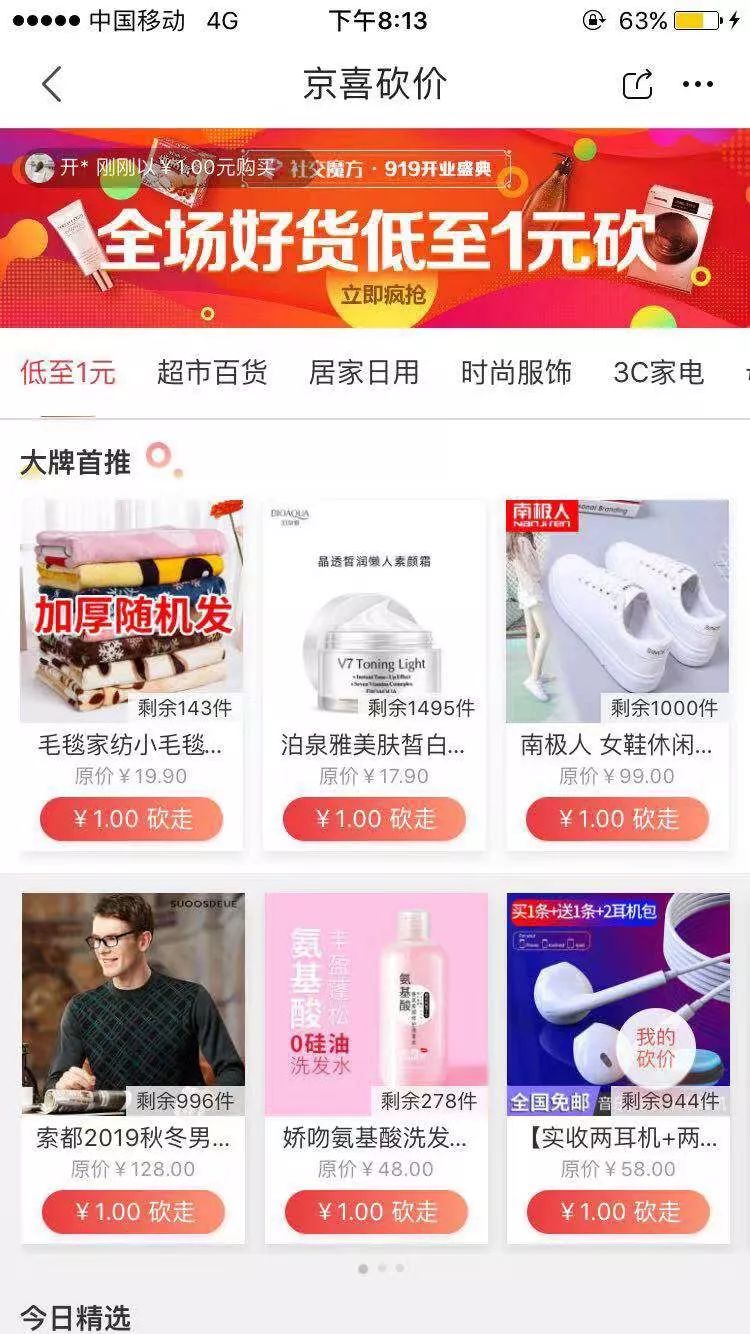
Task: Bargain ¥1.00 for 索都2019秋冬男
Action: point(133,1212)
